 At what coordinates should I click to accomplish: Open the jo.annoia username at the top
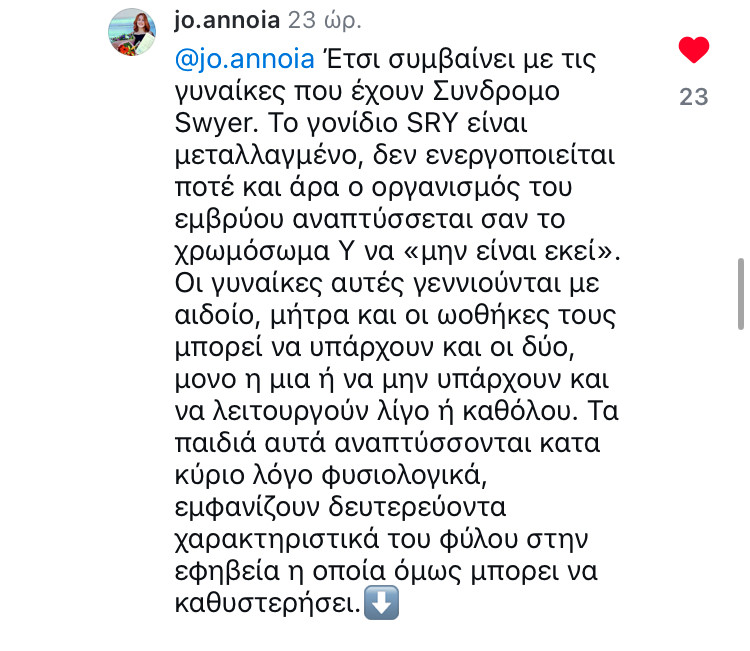[x=227, y=20]
